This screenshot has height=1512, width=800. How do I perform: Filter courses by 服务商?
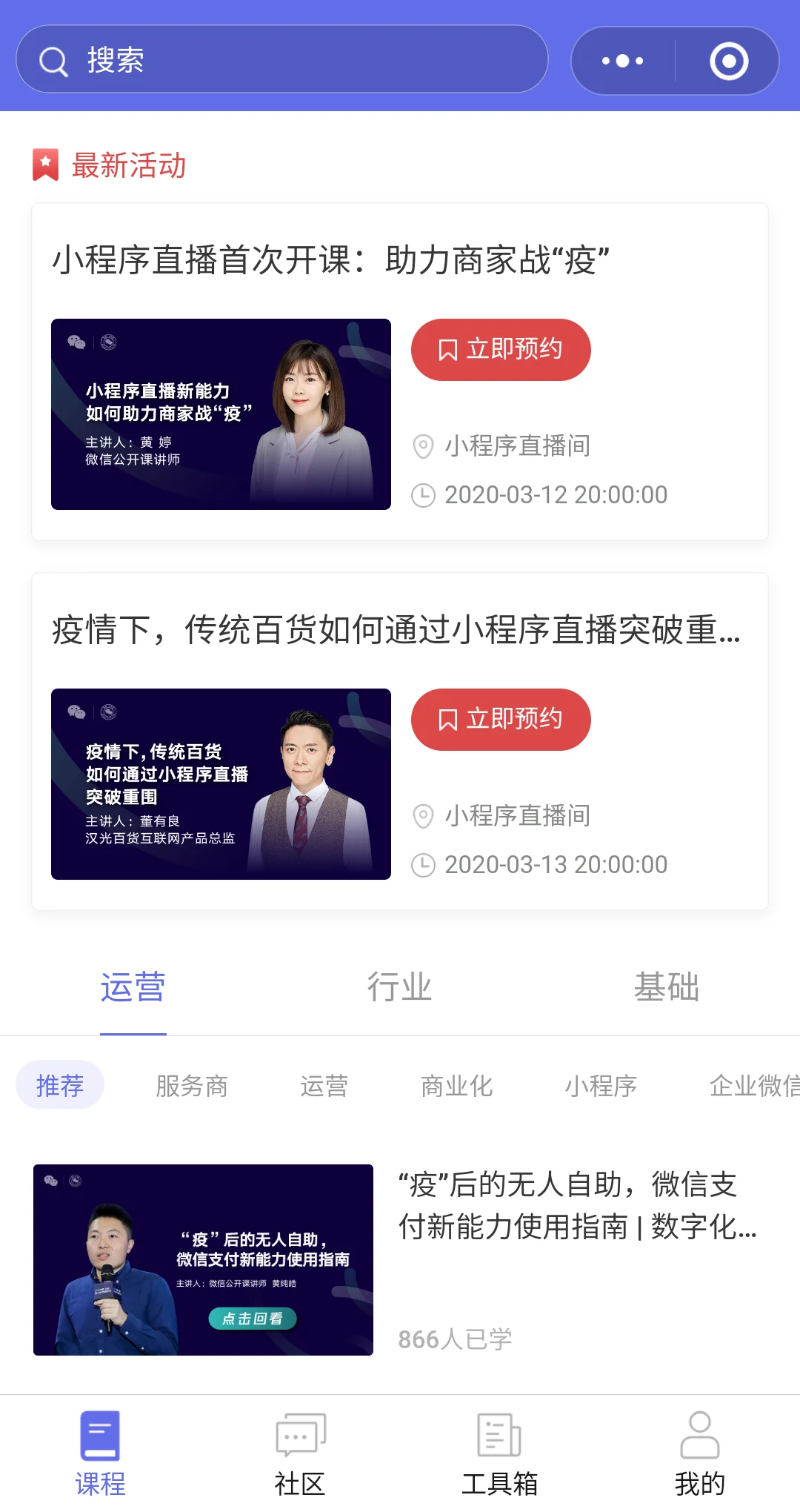(x=192, y=1086)
